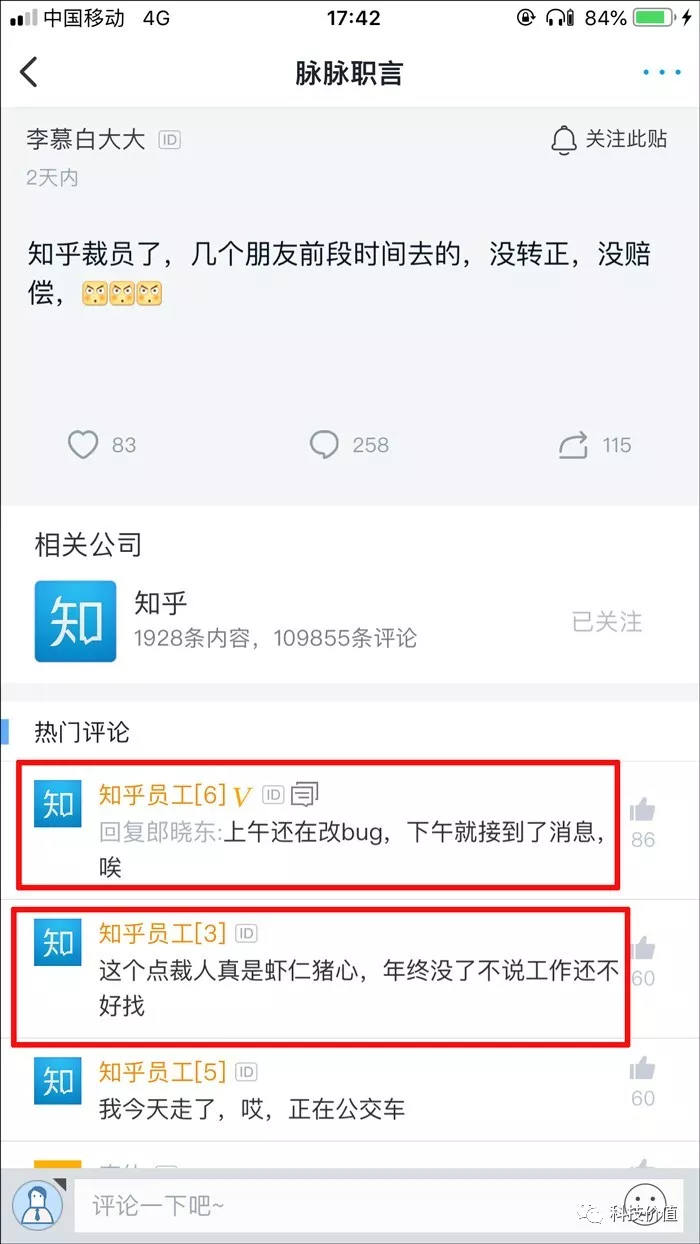
Task: Switch commenting identity via the avatar icon
Action: pos(37,1205)
